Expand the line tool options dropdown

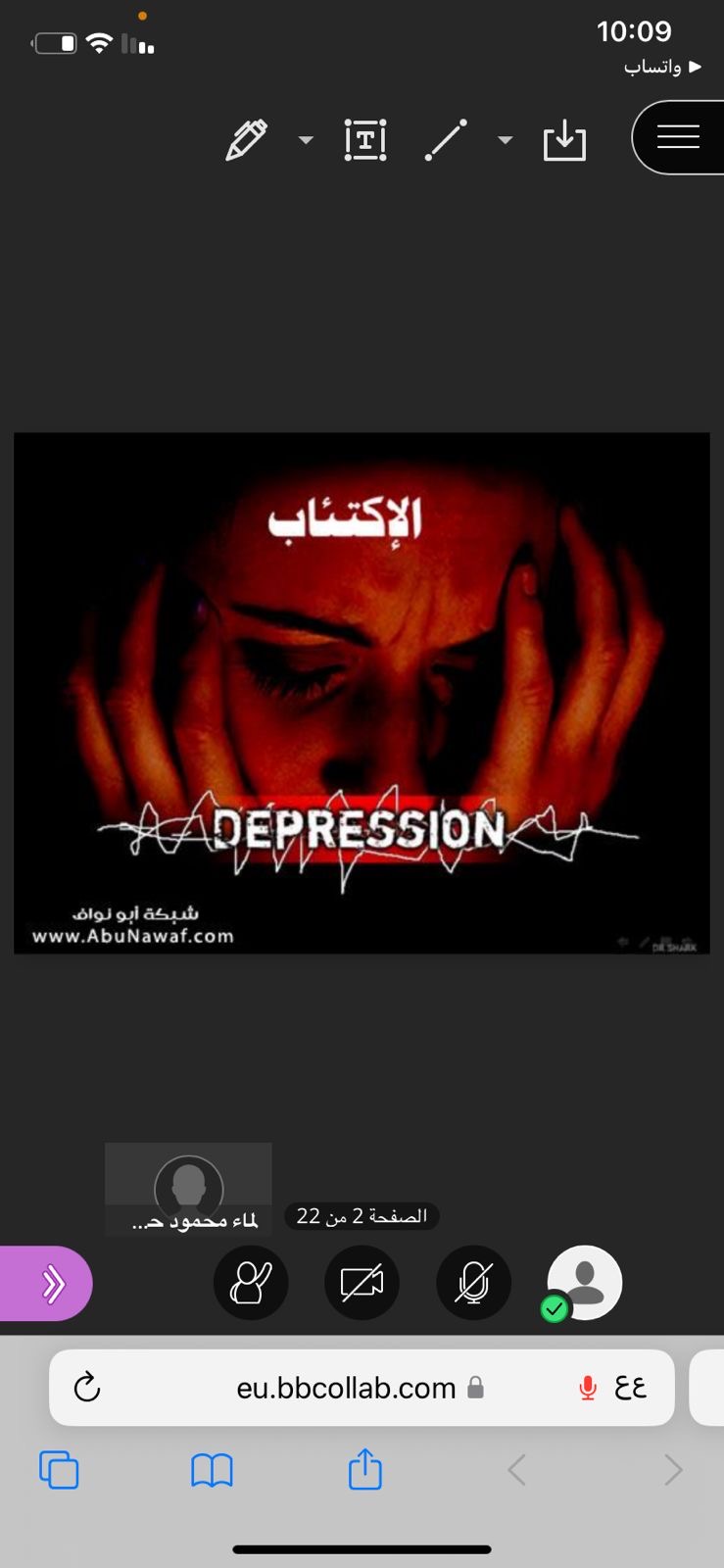click(x=506, y=140)
